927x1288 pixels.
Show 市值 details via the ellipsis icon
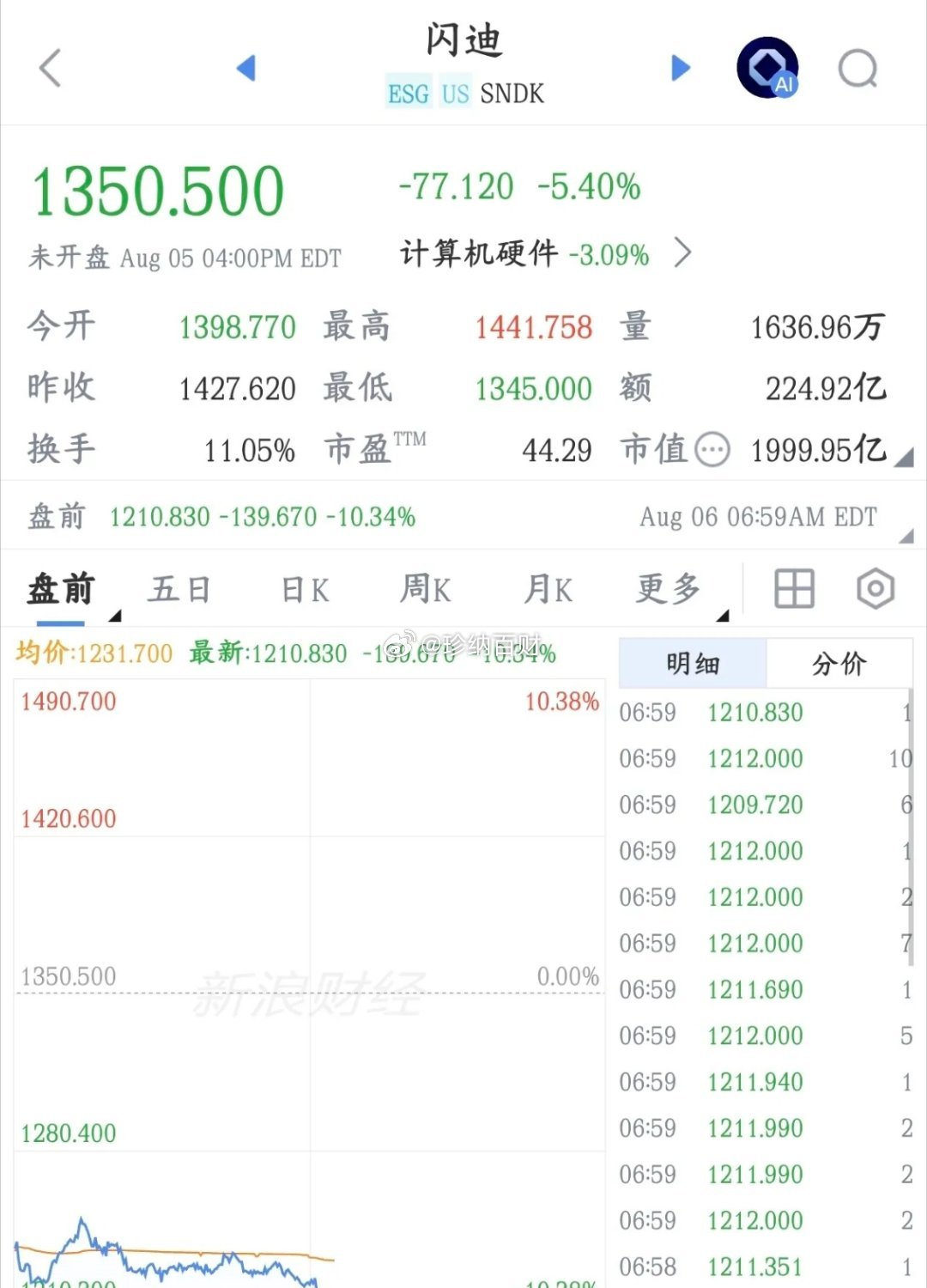click(x=712, y=449)
